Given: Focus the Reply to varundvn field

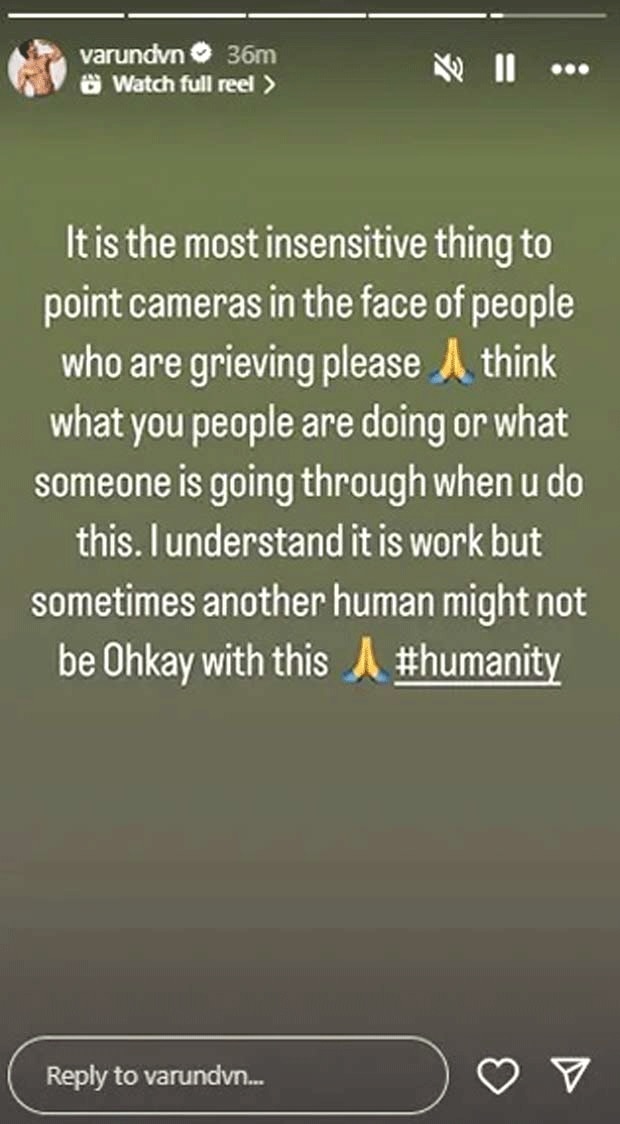Looking at the screenshot, I should [228, 1076].
